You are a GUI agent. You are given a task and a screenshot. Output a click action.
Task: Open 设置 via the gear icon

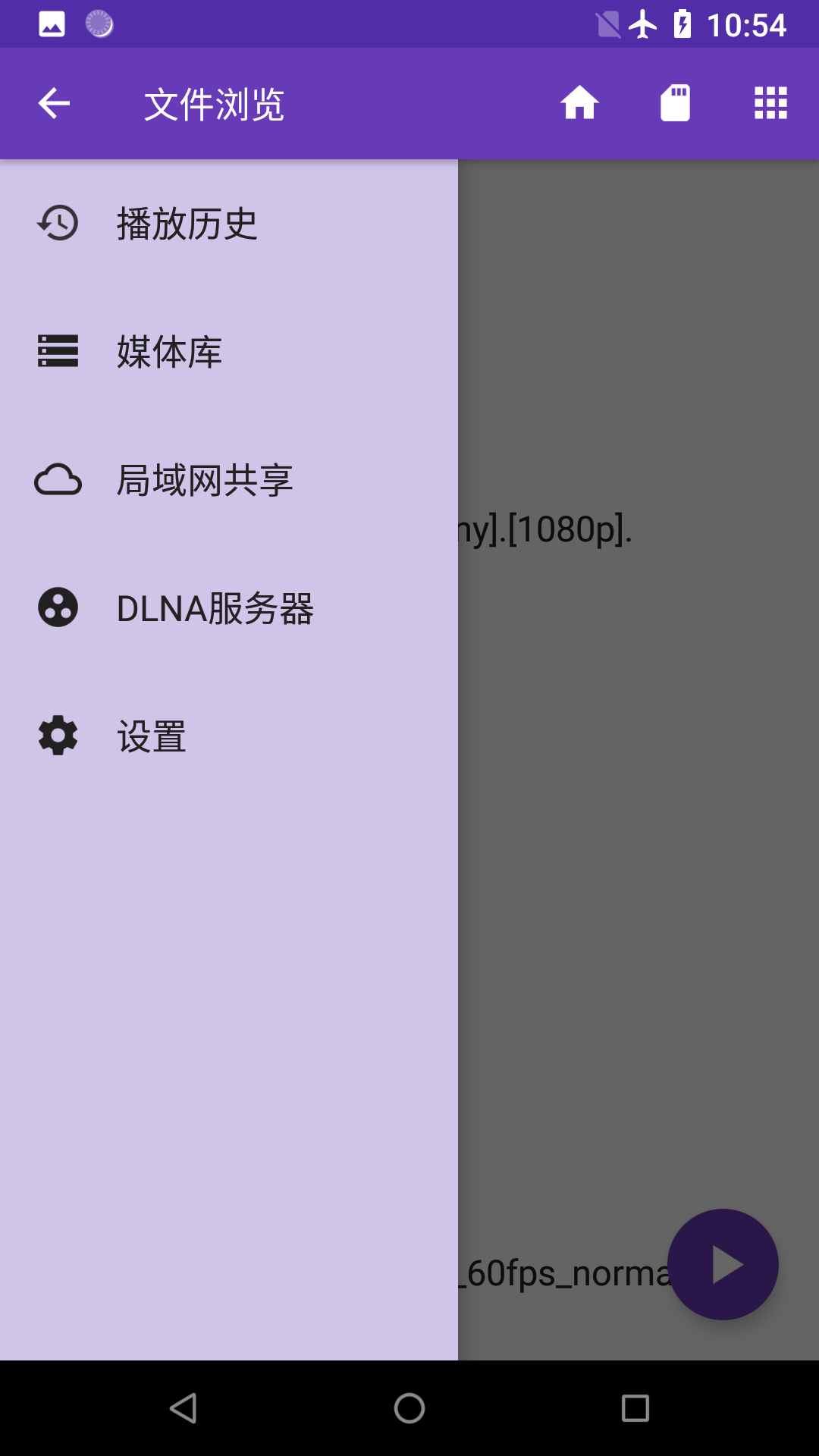(x=57, y=736)
